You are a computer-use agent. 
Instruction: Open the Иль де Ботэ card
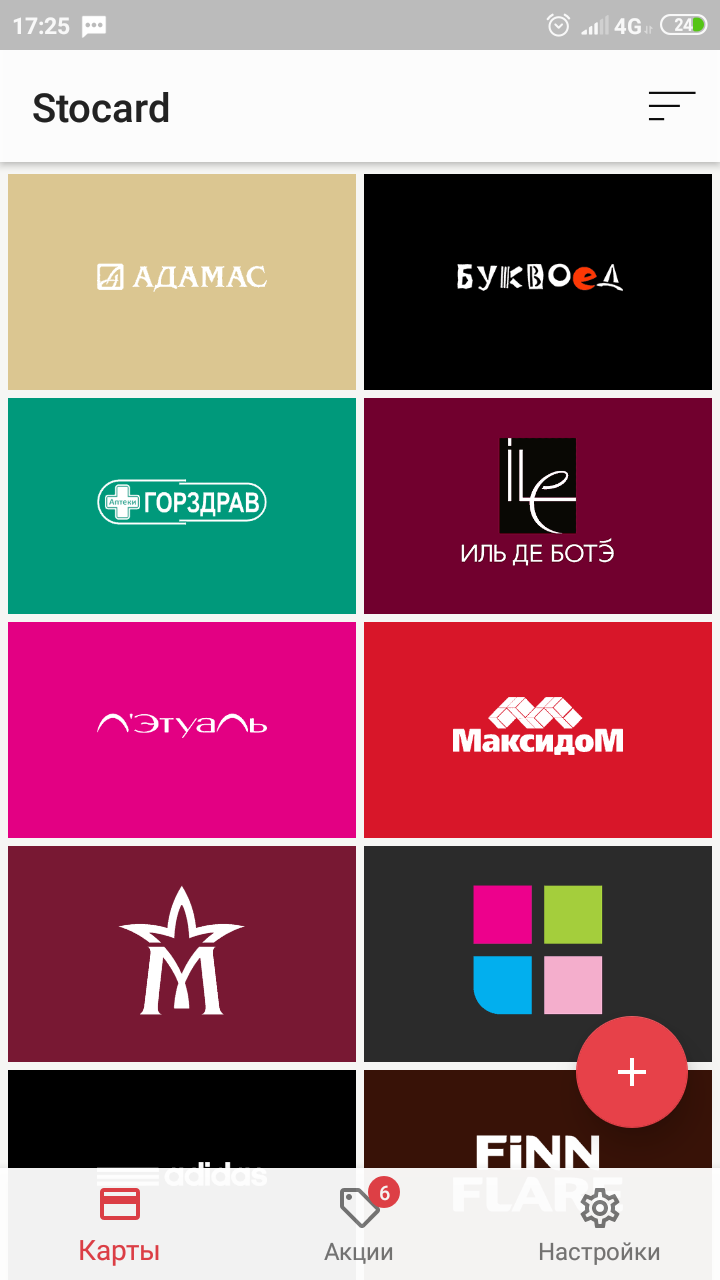coord(538,506)
